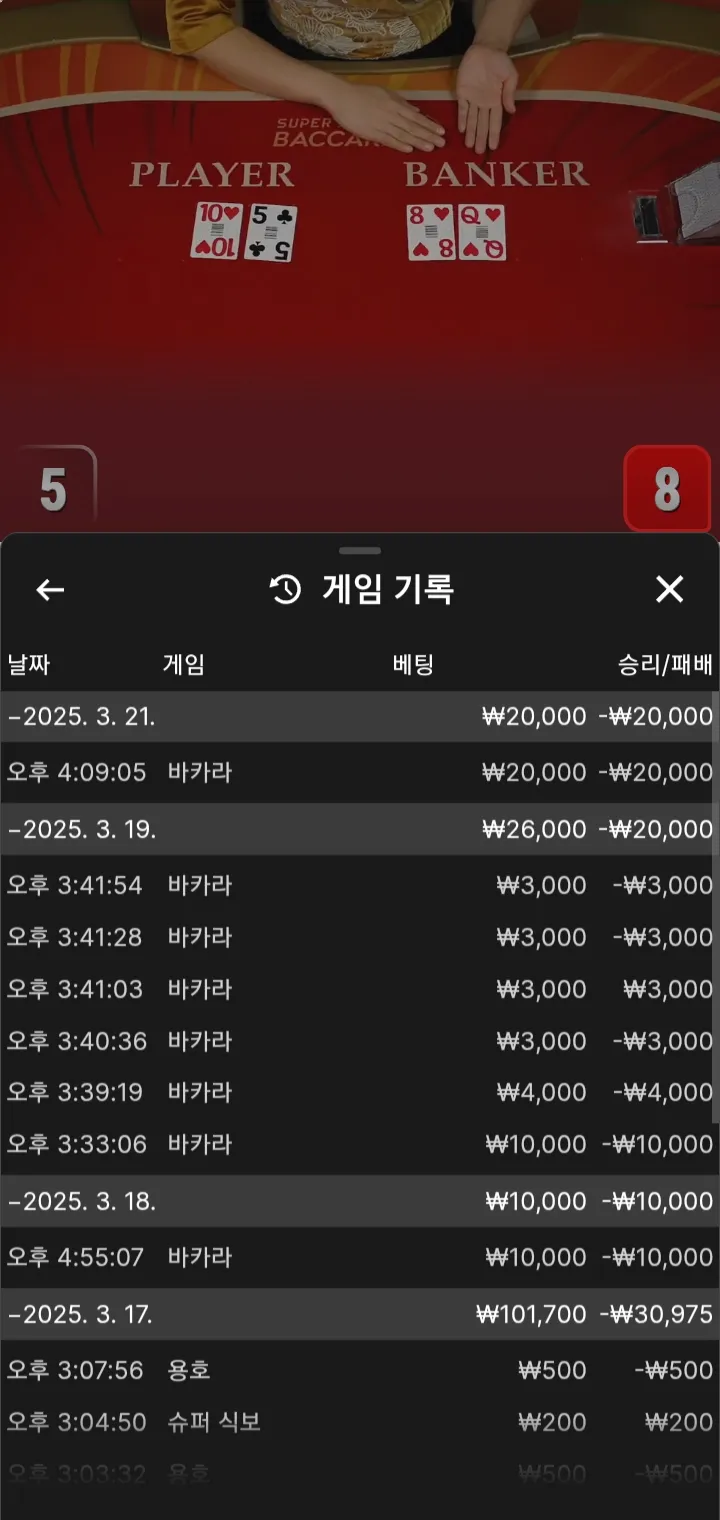View the 오후 4:55:07 바카라 round details
Viewport: 720px width, 1520px height.
click(360, 1257)
